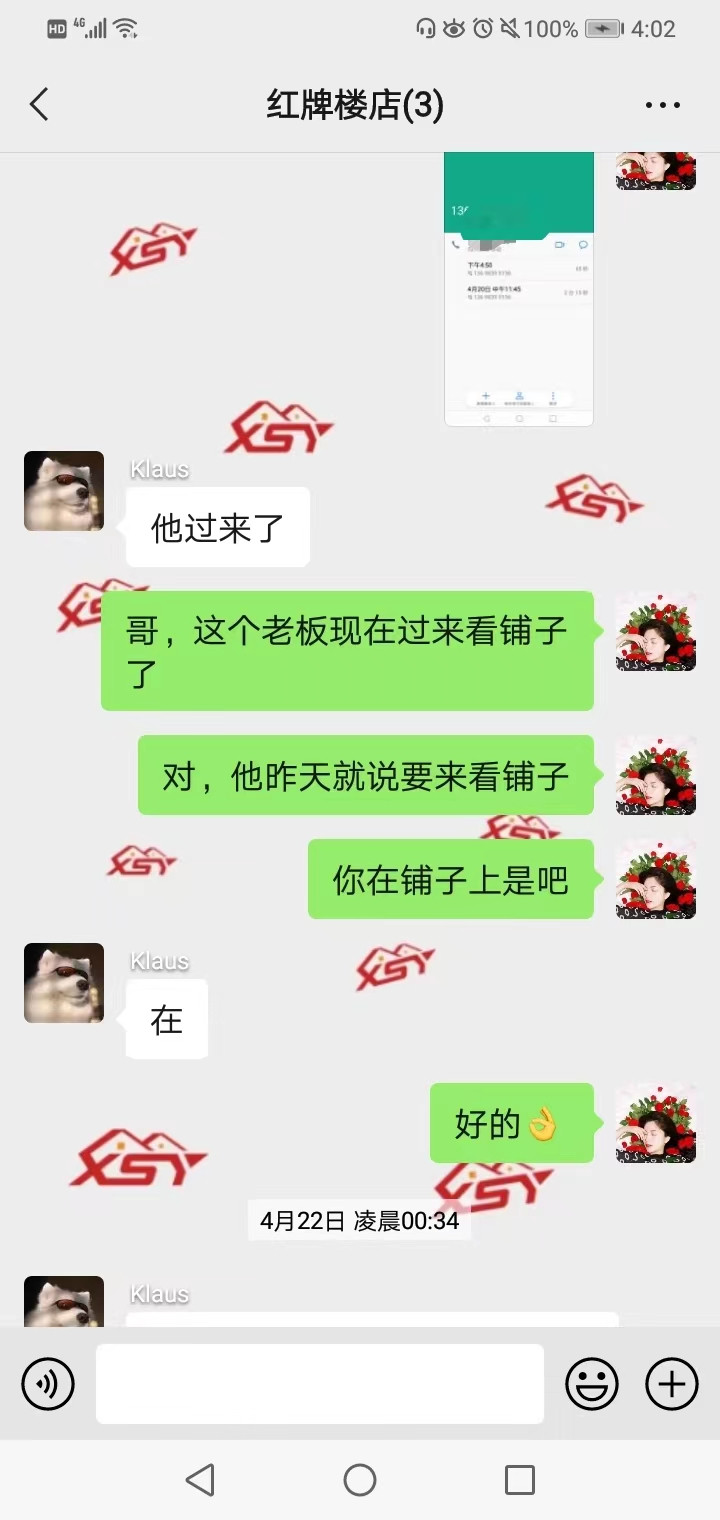Switch to voice message input

click(48, 1384)
